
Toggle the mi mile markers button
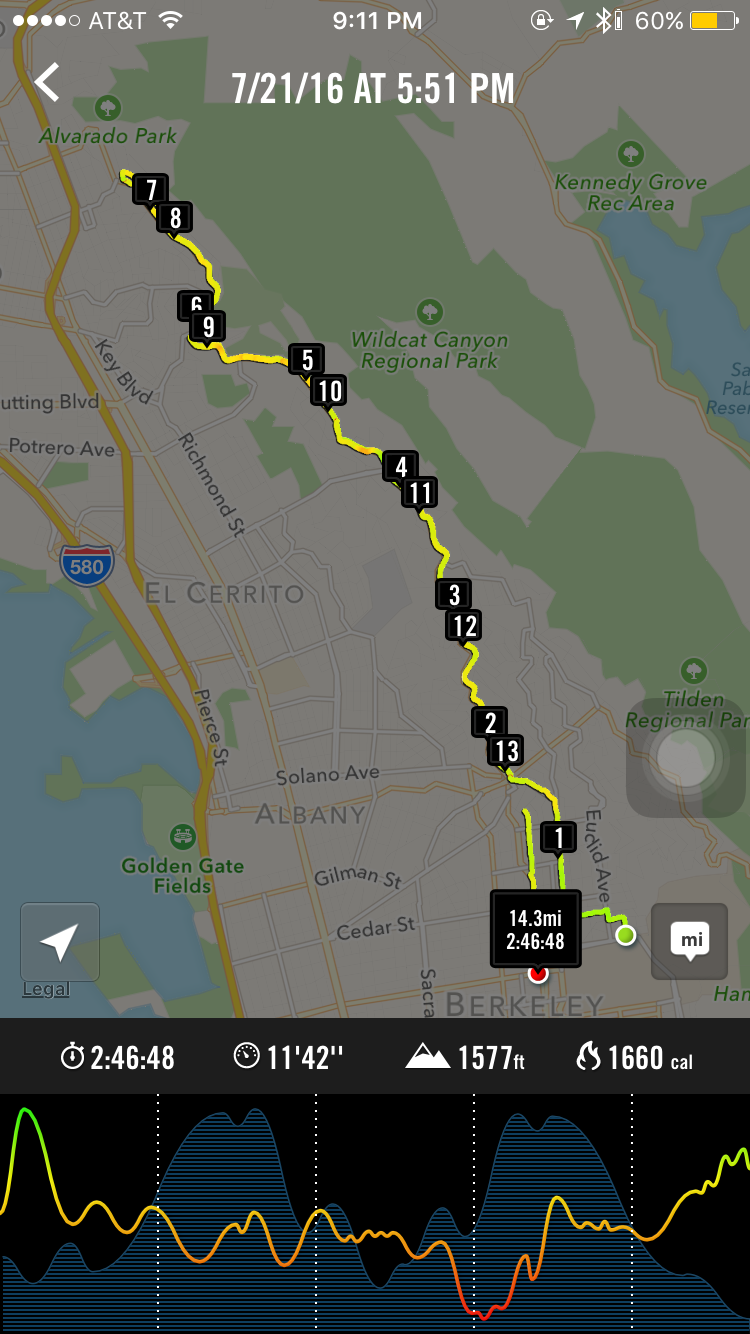690,942
